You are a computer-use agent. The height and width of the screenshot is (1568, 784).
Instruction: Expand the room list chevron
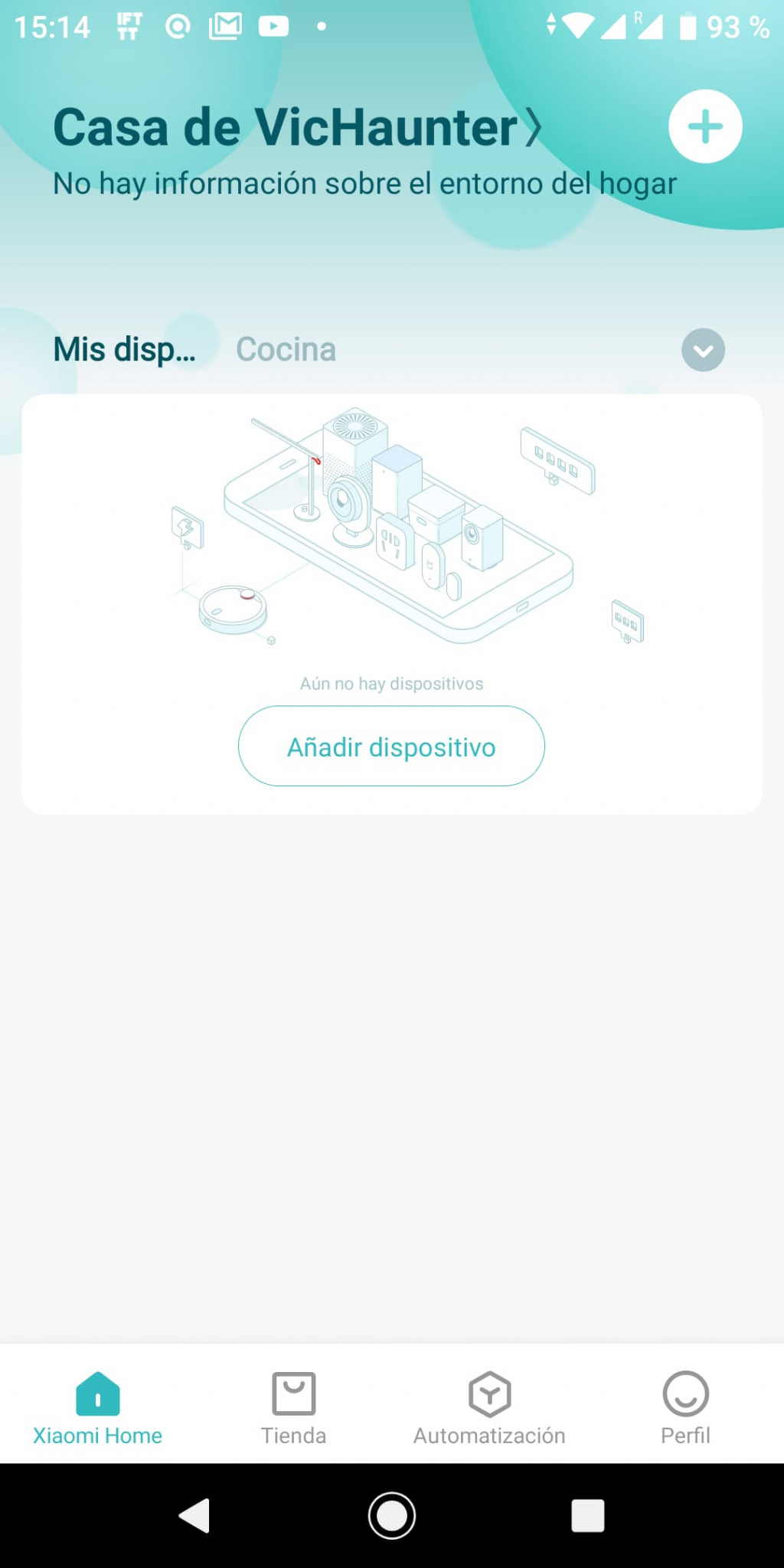pyautogui.click(x=703, y=350)
